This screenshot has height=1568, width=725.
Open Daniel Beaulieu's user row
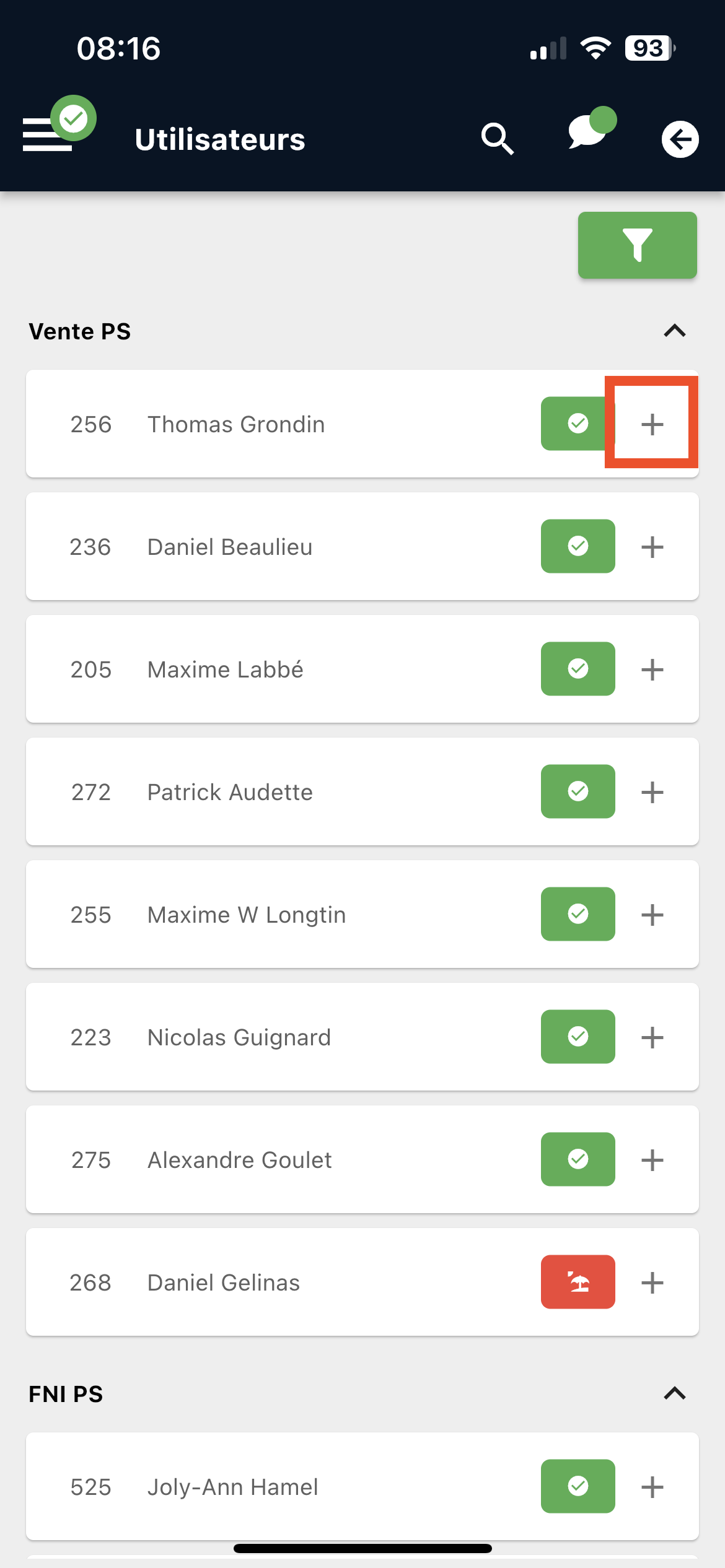click(x=362, y=546)
